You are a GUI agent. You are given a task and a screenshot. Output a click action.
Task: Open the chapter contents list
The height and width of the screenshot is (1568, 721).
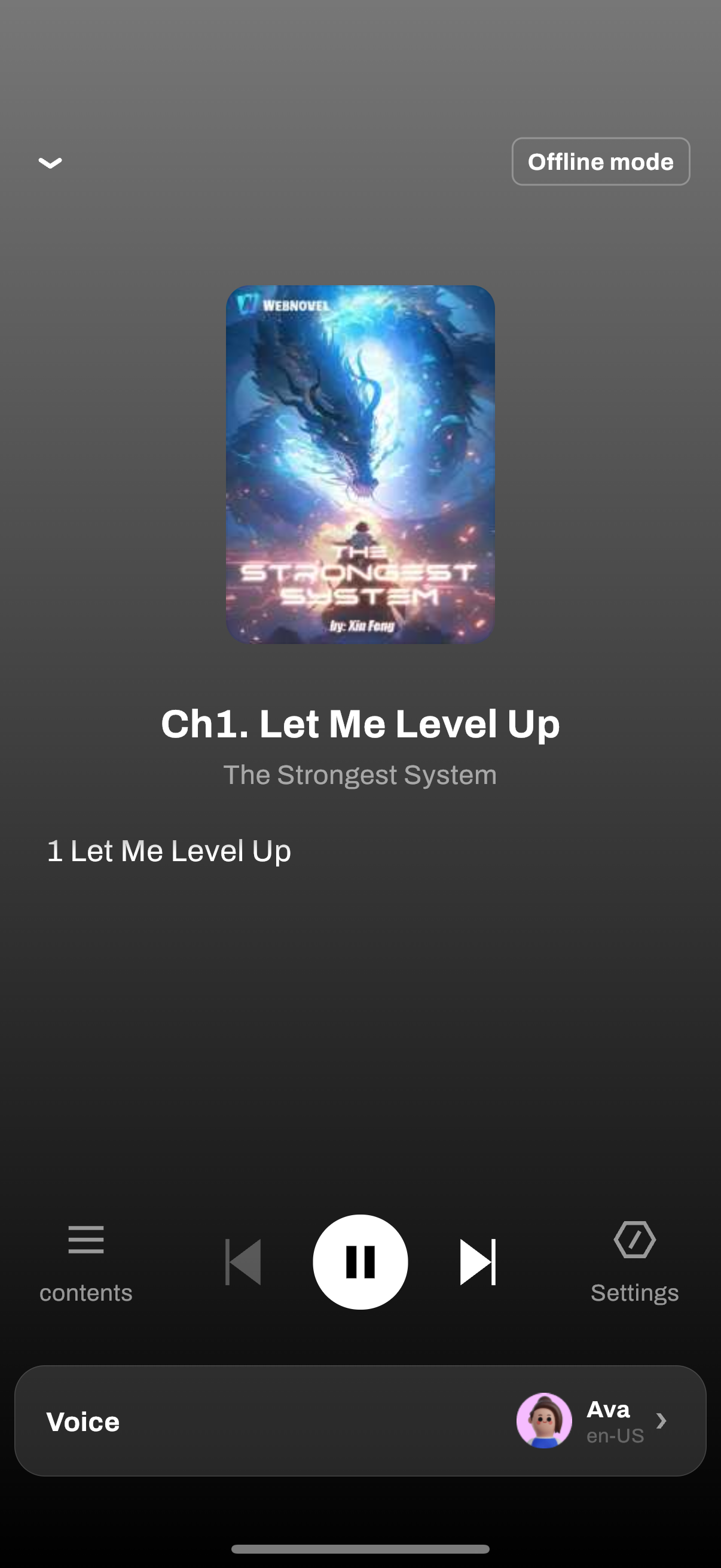click(85, 1261)
